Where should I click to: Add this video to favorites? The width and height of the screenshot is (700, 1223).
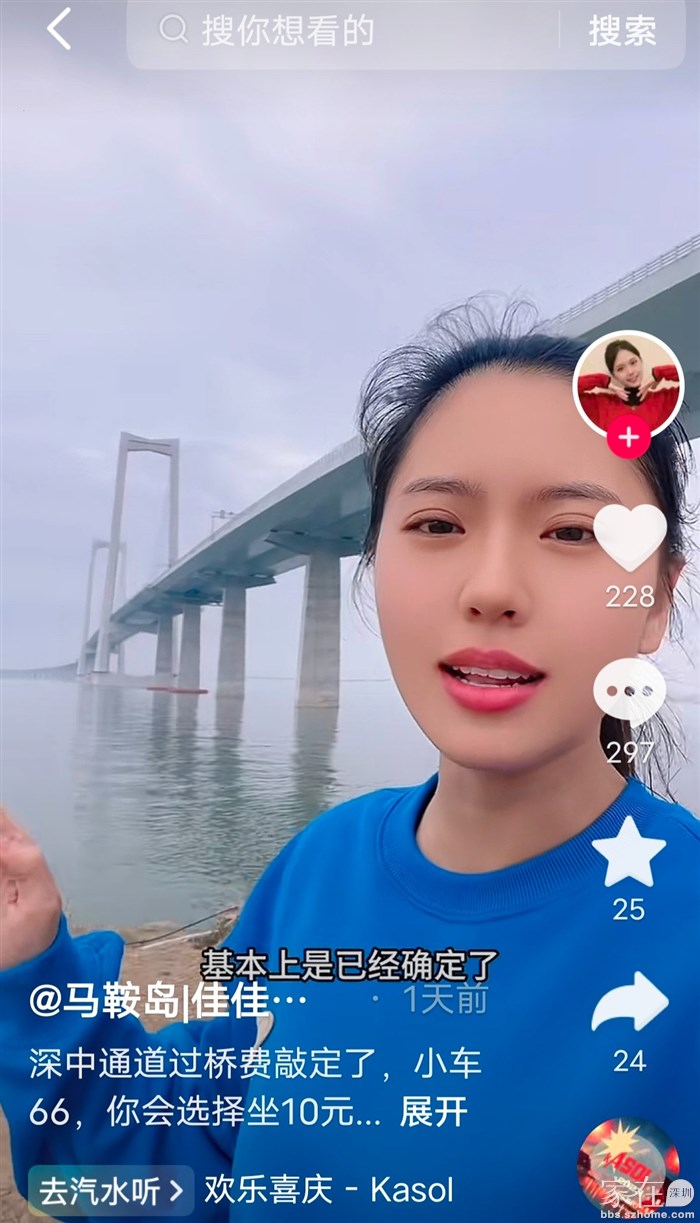coord(629,852)
